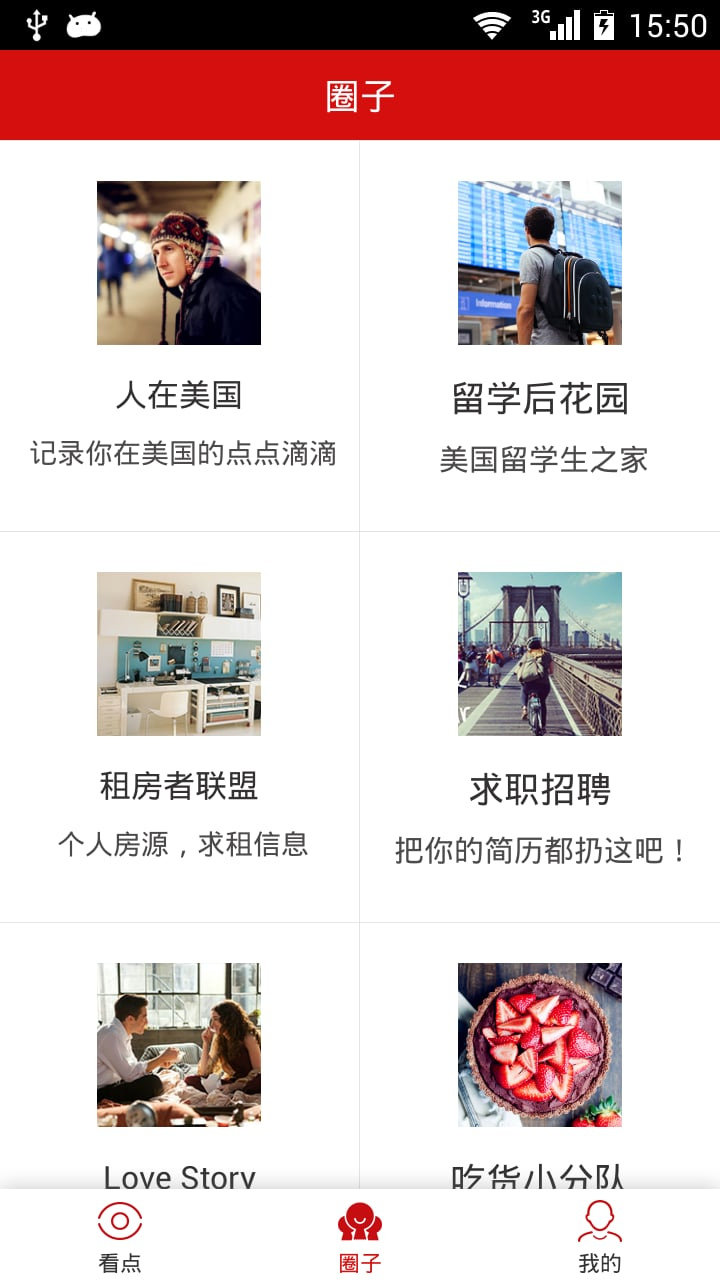
Task: Enter the 租房者联盟 group
Action: coord(179,726)
